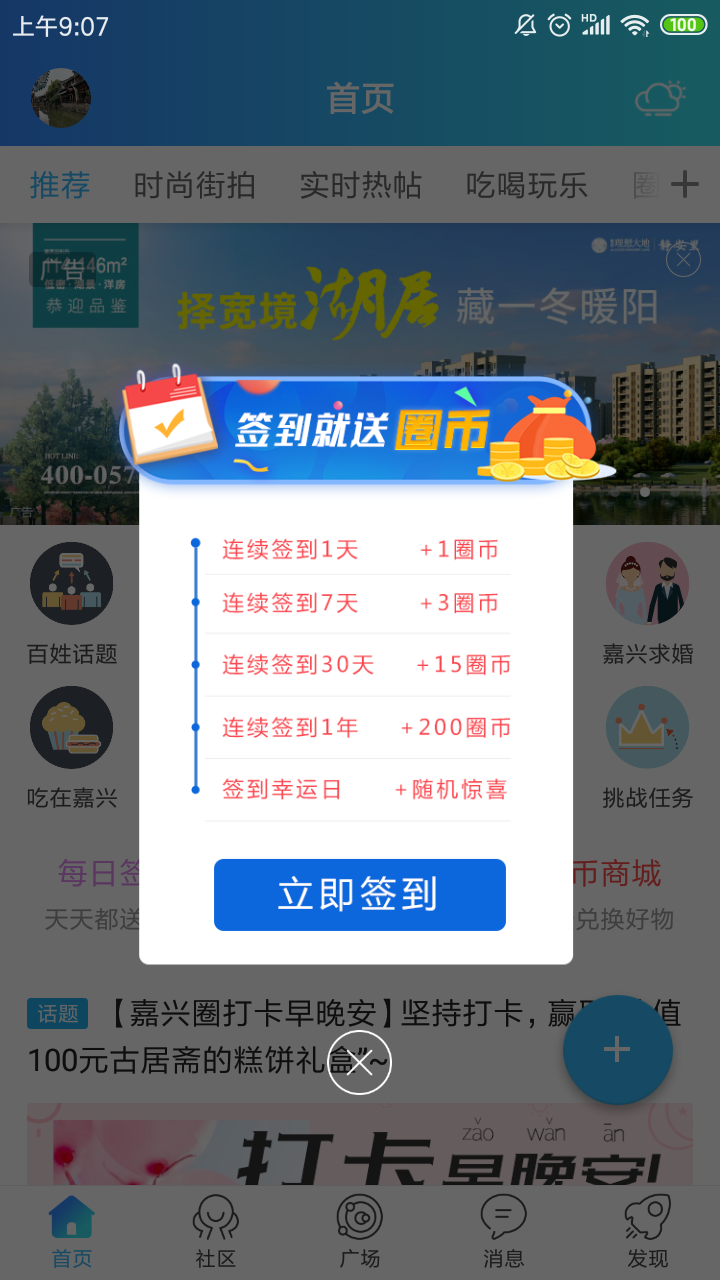
Task: Go to the 发现 tab
Action: pyautogui.click(x=647, y=1232)
